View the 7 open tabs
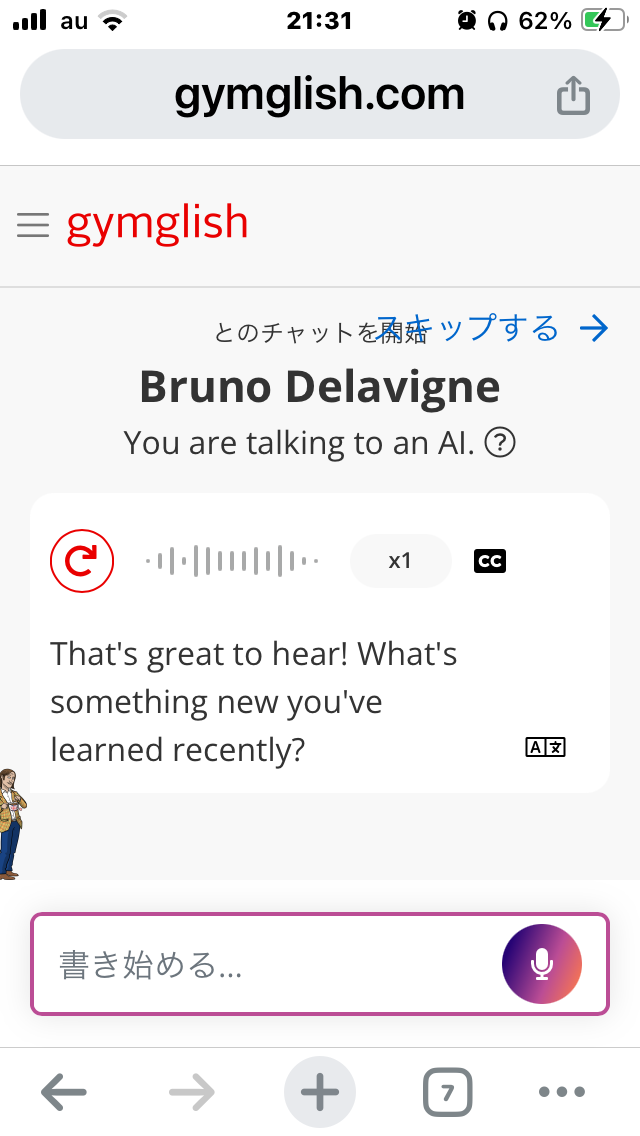Image resolution: width=640 pixels, height=1136 pixels. click(447, 1092)
